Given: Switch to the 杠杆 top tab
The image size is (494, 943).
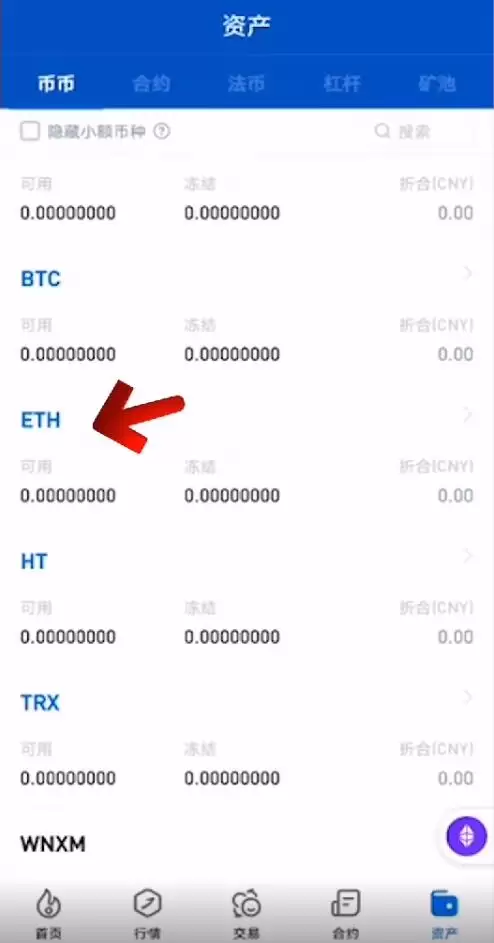Looking at the screenshot, I should coord(342,84).
